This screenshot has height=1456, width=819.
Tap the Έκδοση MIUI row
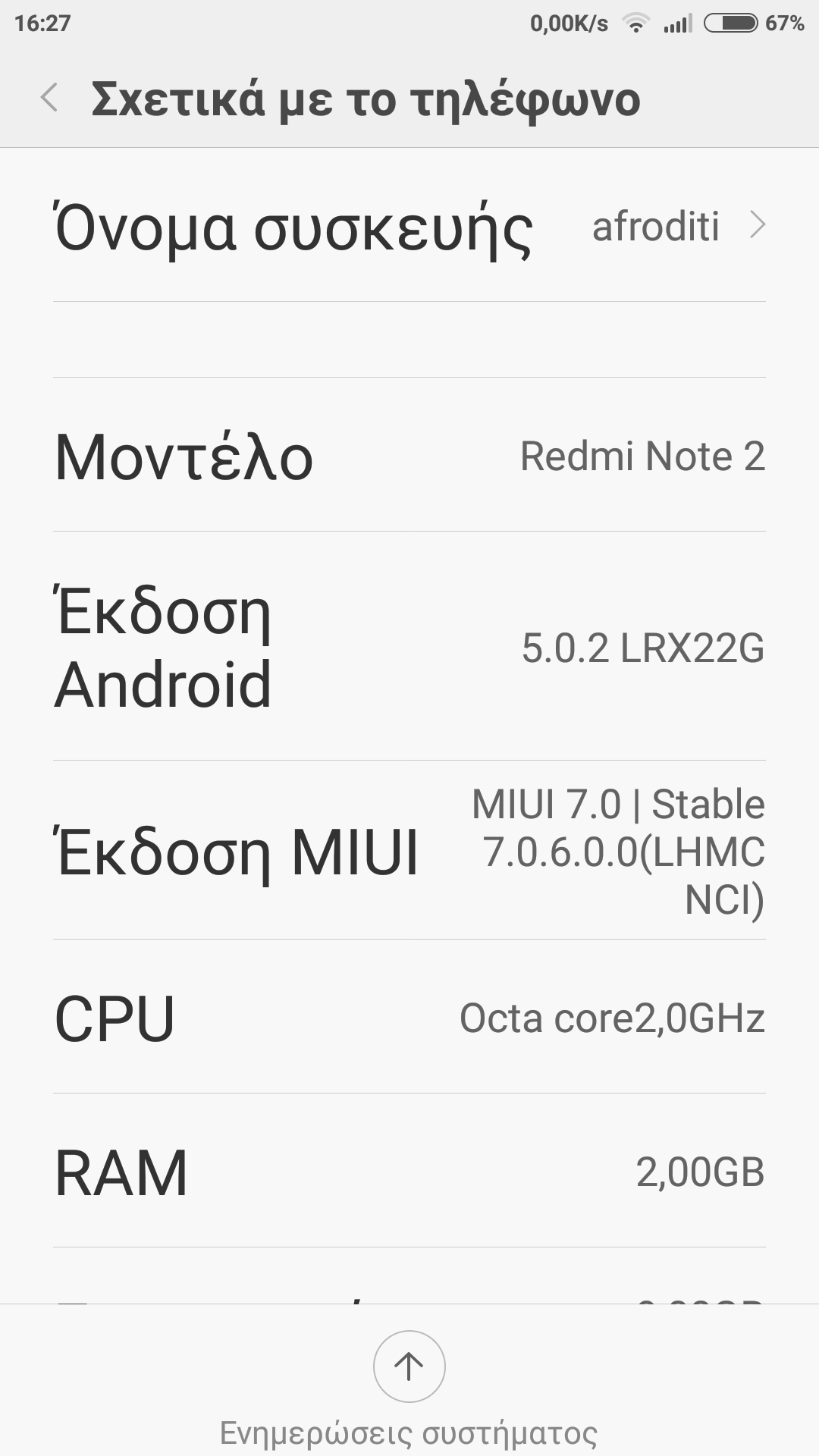point(409,851)
